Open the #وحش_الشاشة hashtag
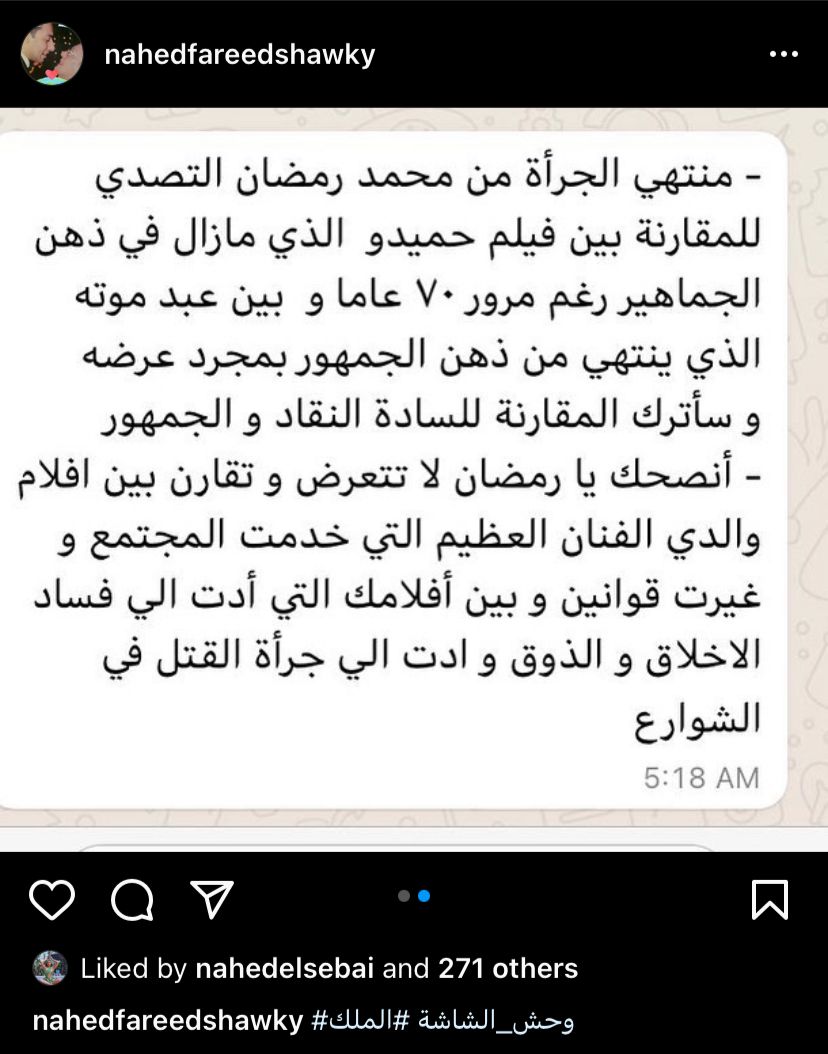The height and width of the screenshot is (1054, 828). tap(485, 1020)
